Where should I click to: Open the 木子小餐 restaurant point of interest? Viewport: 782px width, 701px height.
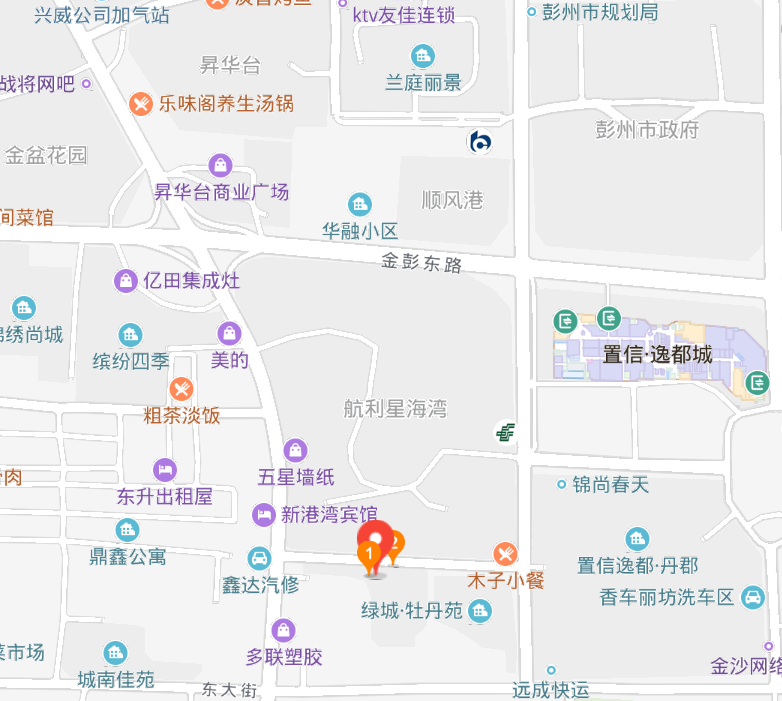pos(506,553)
